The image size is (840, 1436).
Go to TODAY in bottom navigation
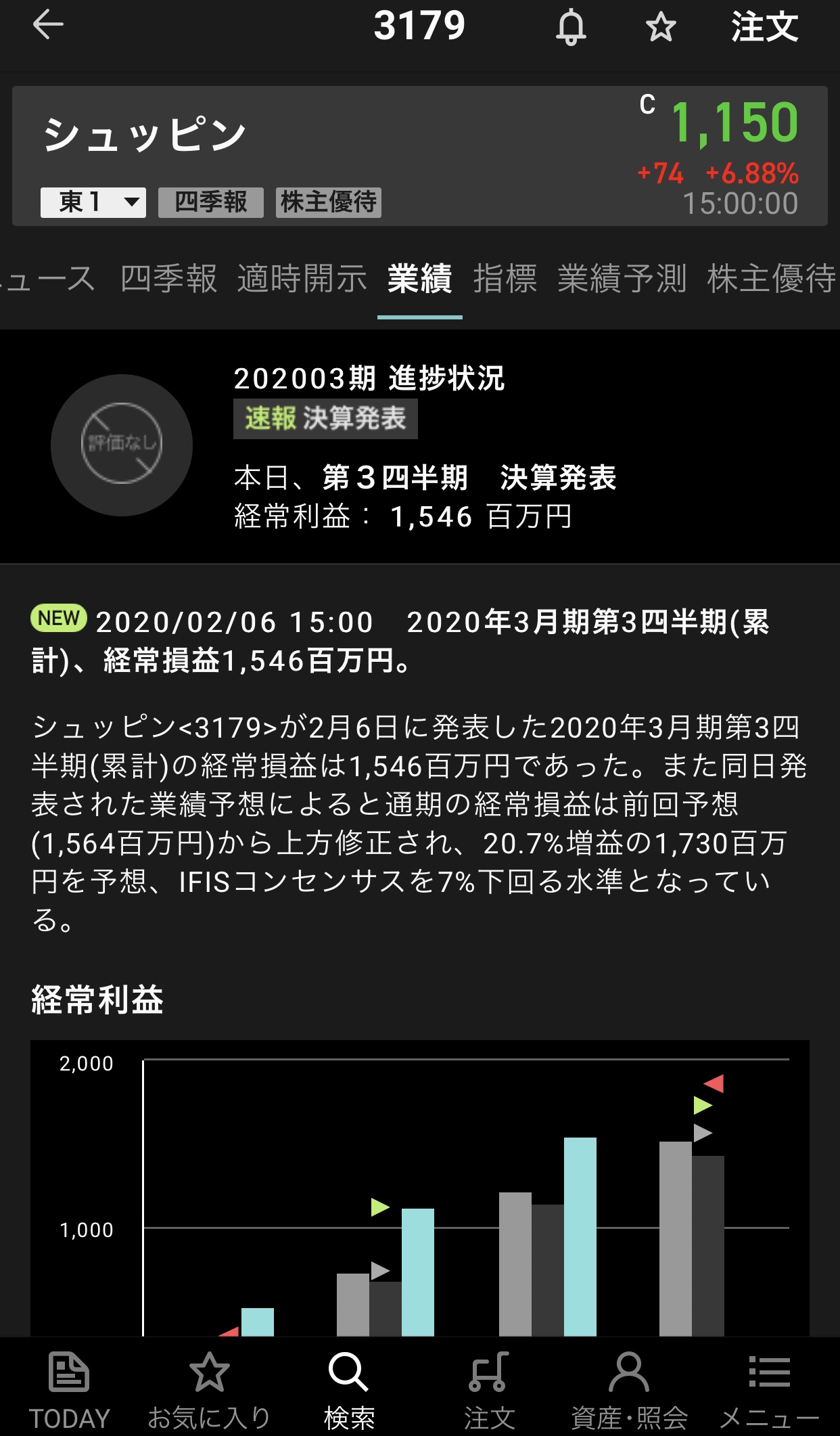click(69, 1389)
